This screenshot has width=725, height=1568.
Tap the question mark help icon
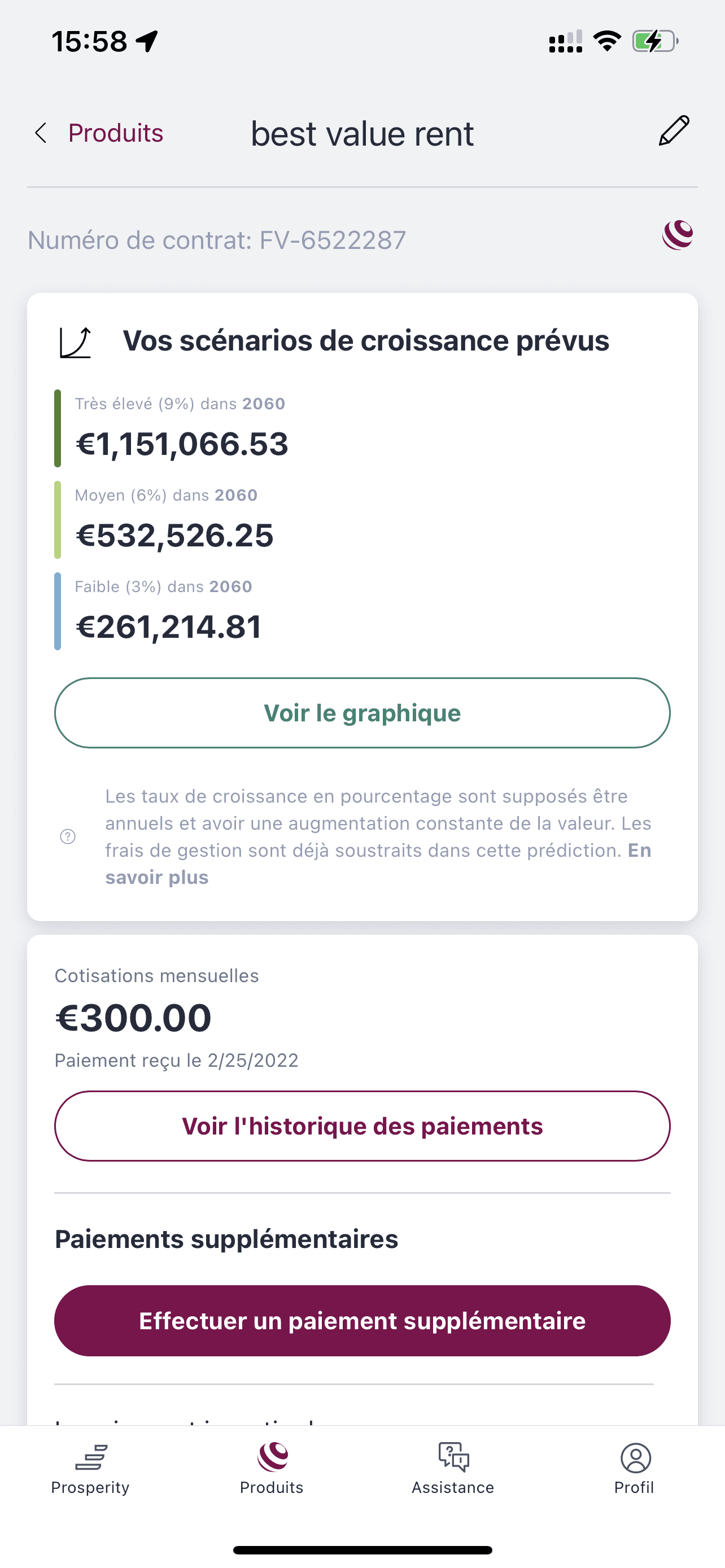point(68,836)
